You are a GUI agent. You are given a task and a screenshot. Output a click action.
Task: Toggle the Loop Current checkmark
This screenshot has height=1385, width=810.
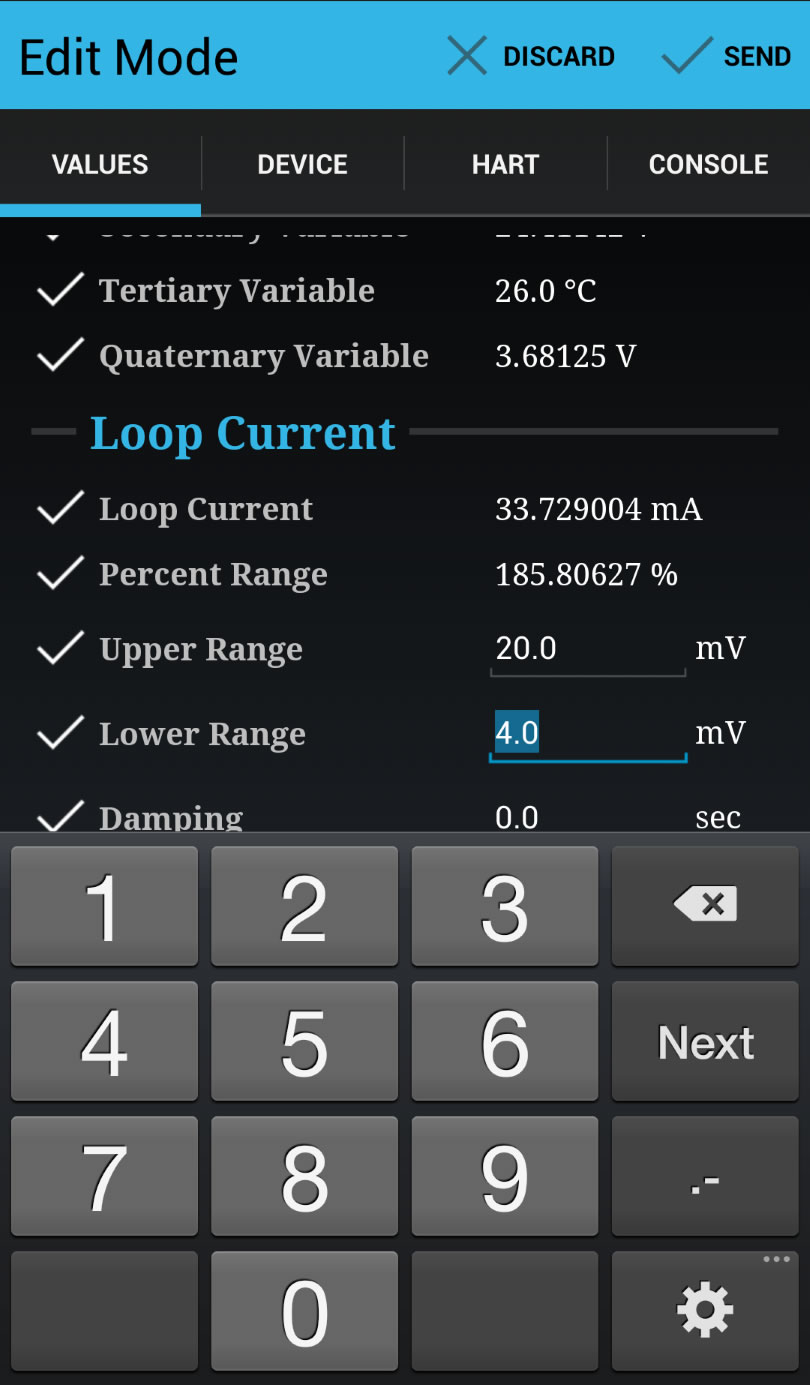(x=60, y=509)
